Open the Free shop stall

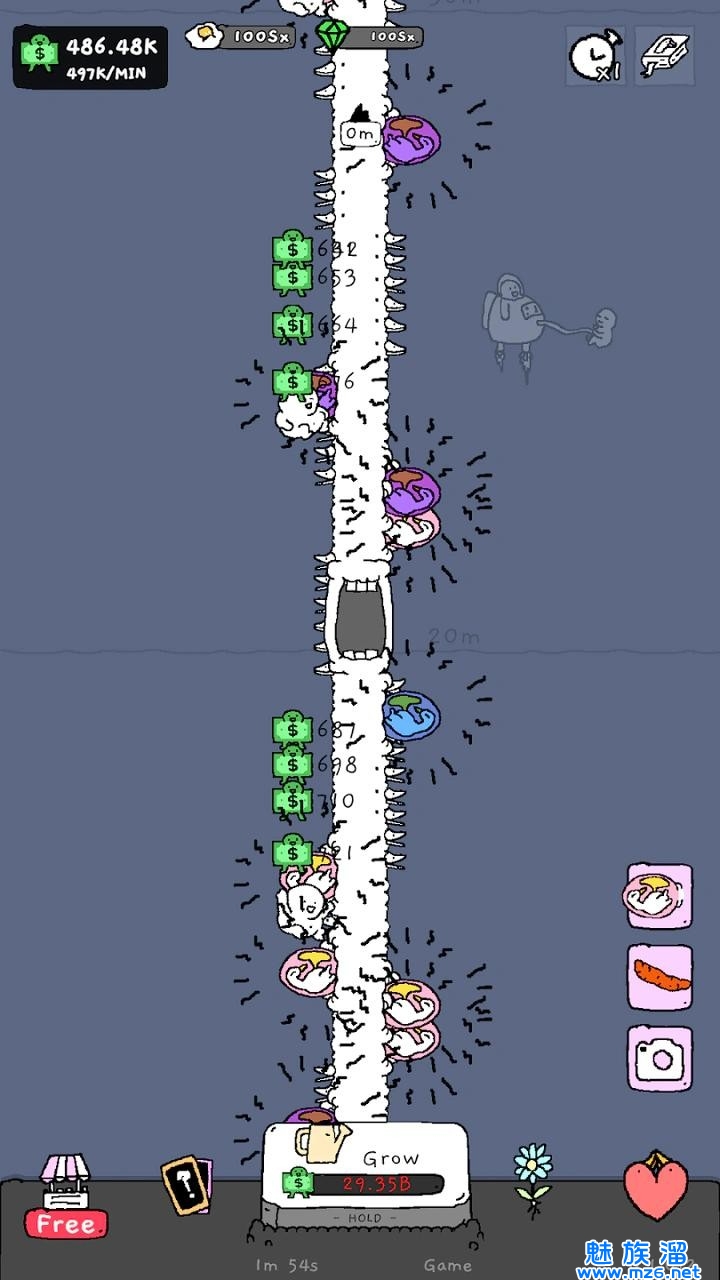pos(66,1196)
